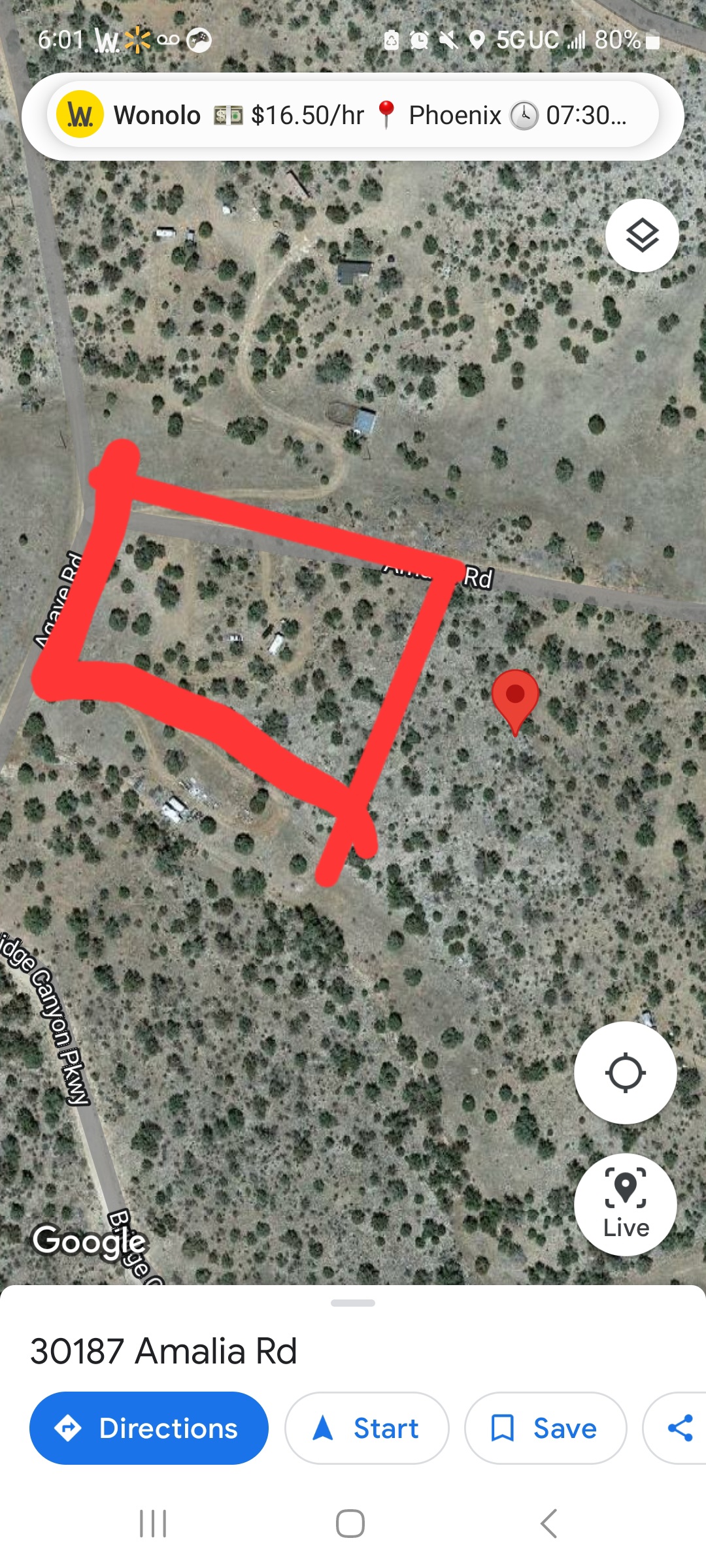
Task: Launch Live View navigation
Action: click(x=625, y=1204)
